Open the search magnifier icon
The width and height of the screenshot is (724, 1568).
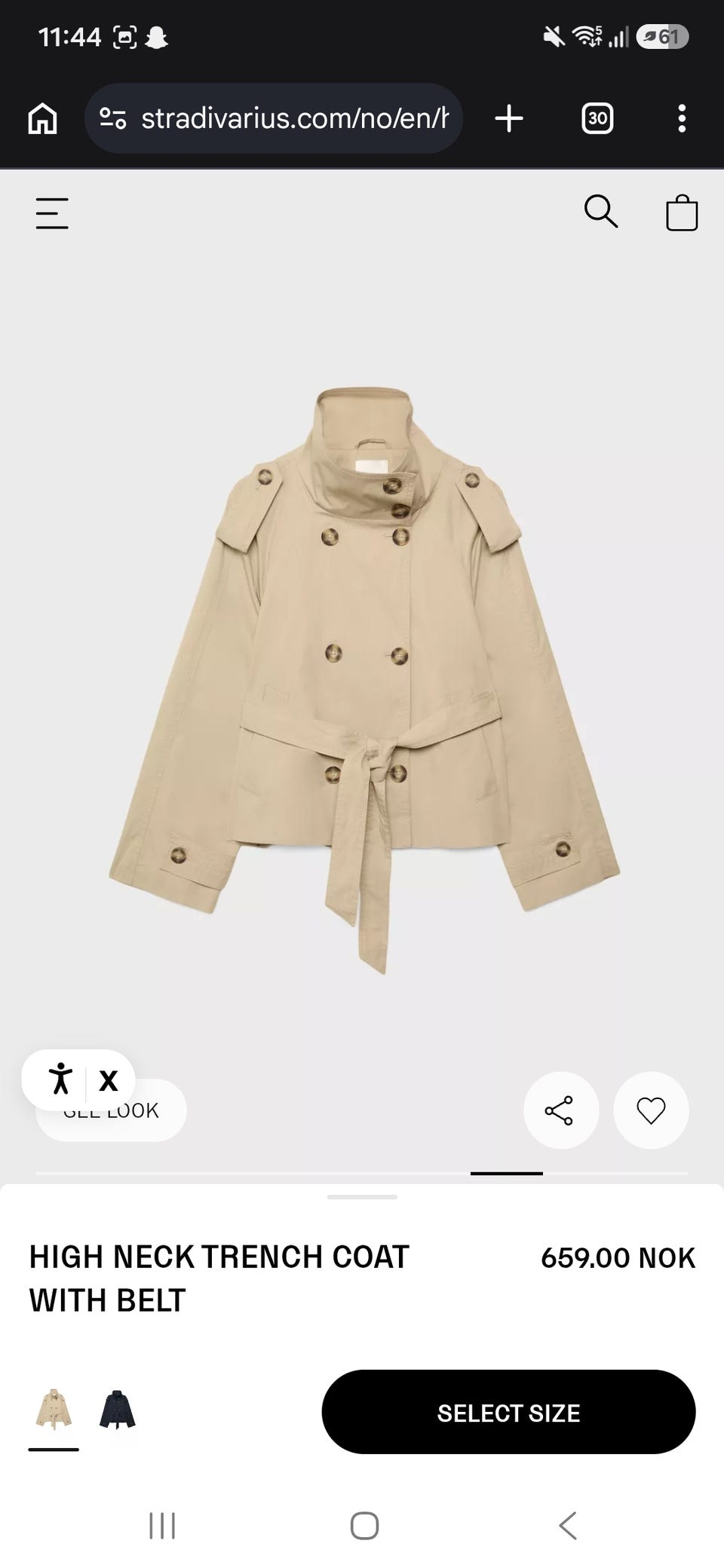click(x=601, y=212)
